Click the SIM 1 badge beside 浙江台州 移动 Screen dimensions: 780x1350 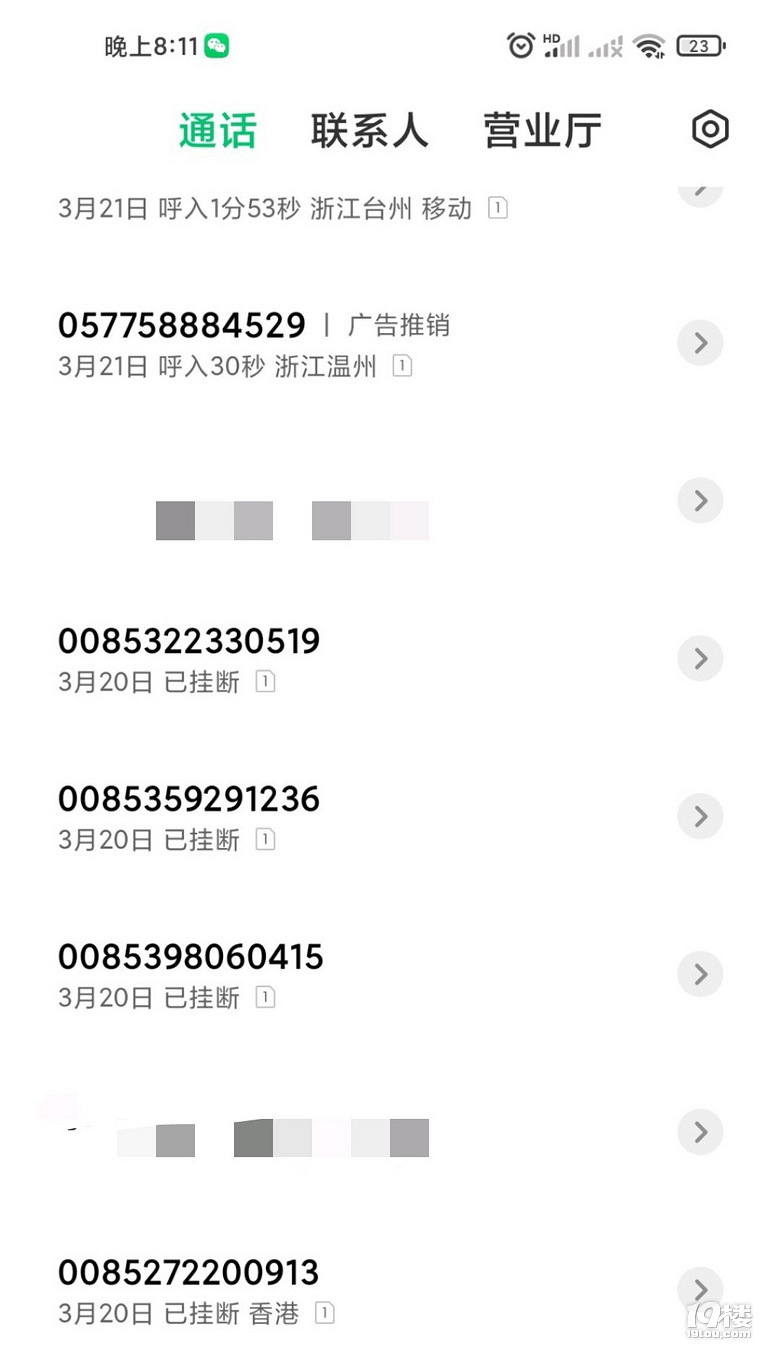497,209
